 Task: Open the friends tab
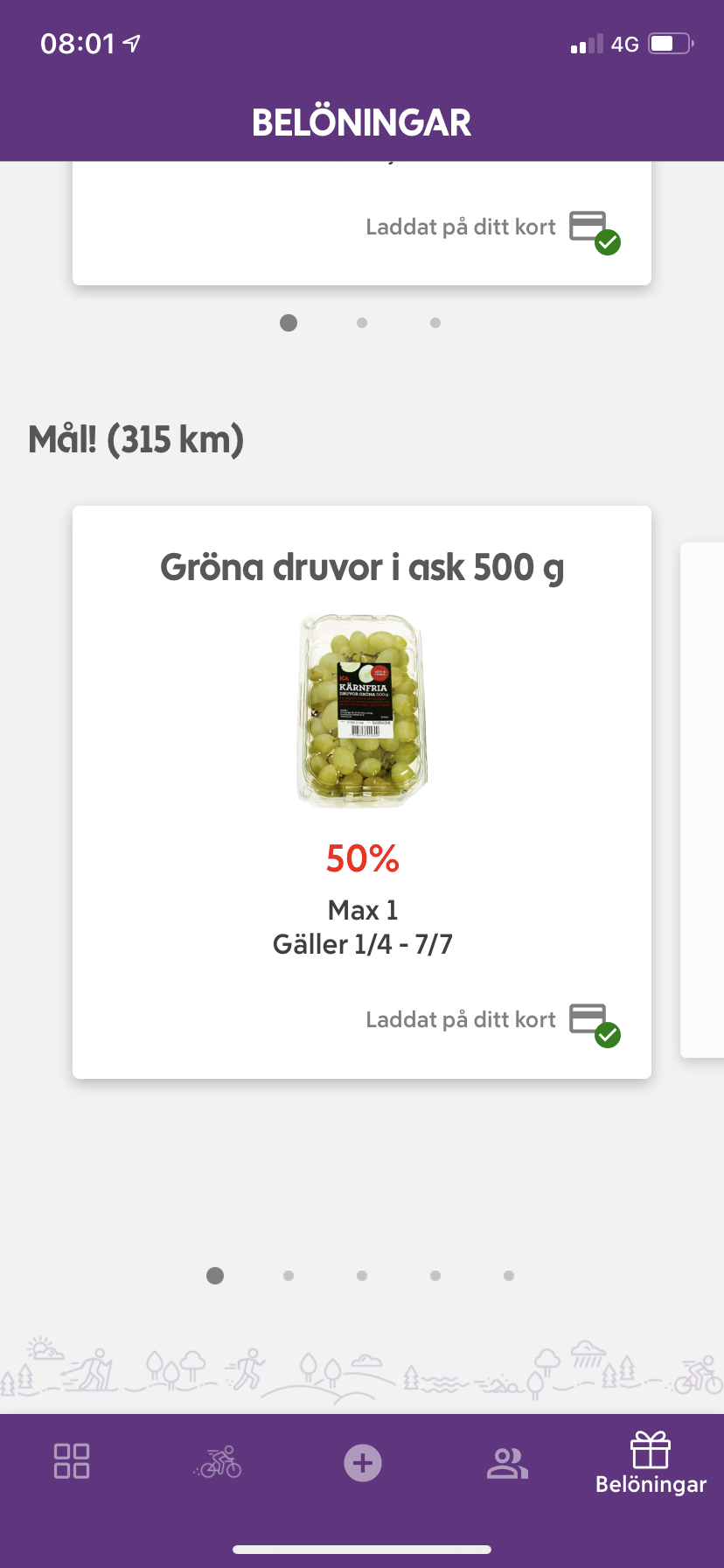507,1462
